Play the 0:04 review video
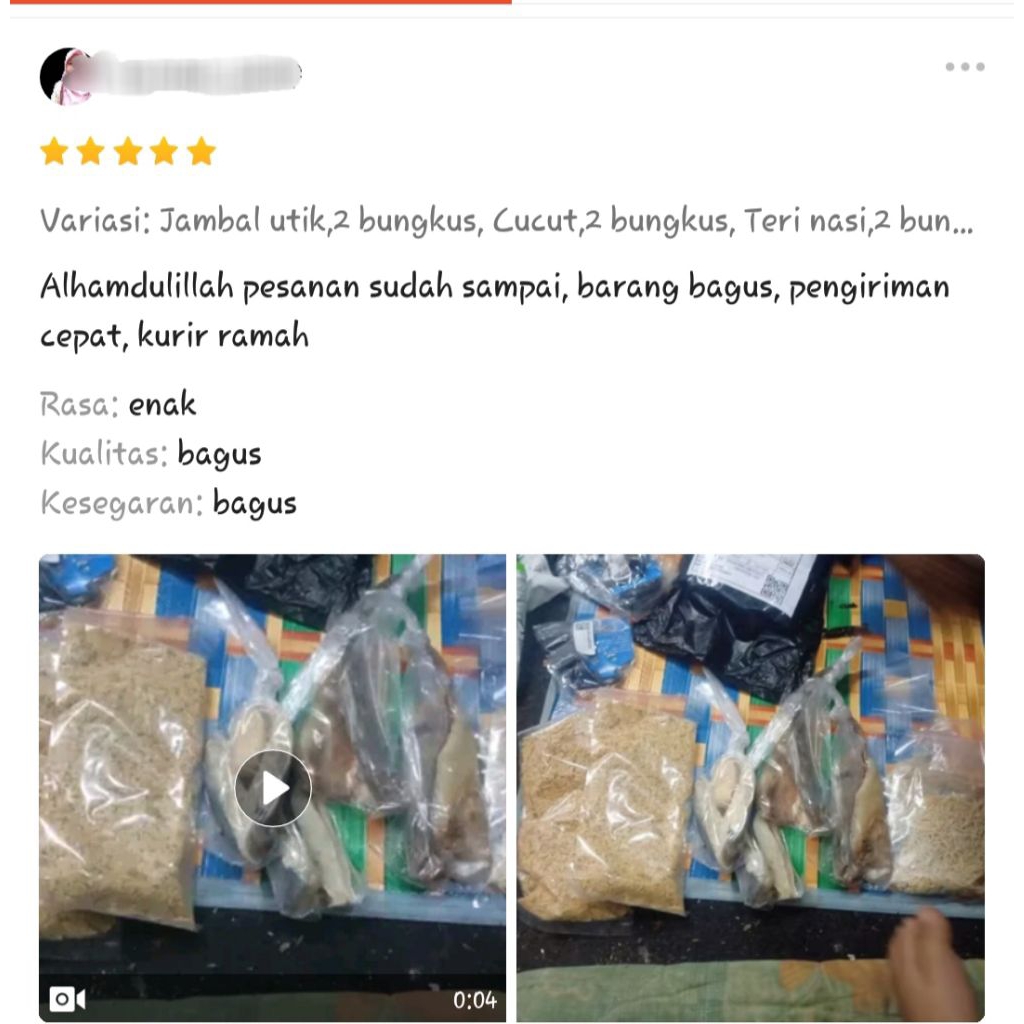 point(273,788)
